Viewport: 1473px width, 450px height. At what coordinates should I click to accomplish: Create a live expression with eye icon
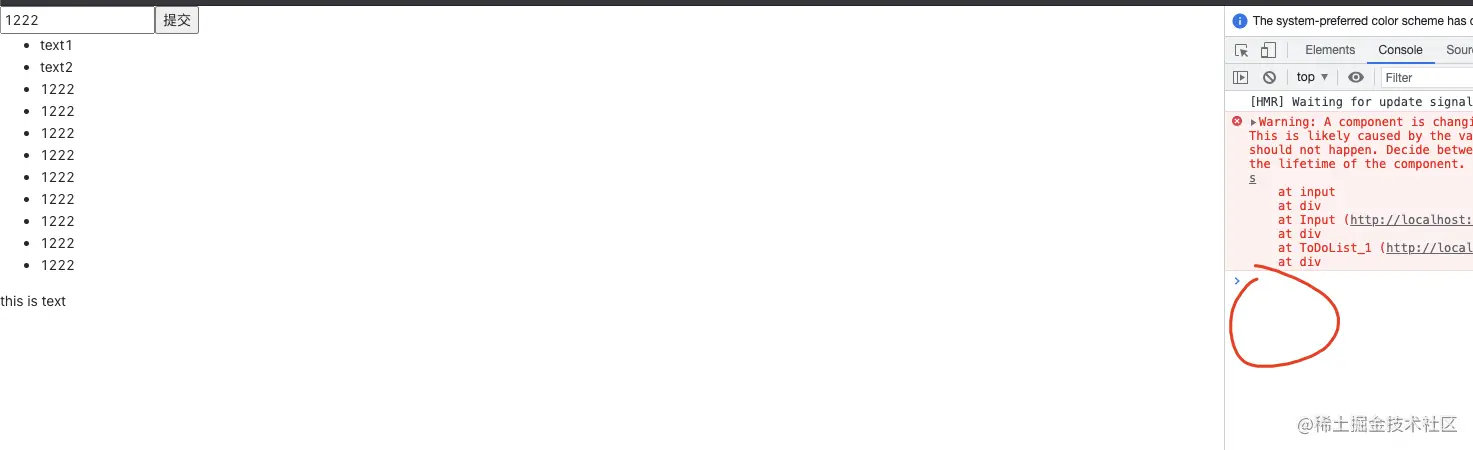(x=1356, y=77)
